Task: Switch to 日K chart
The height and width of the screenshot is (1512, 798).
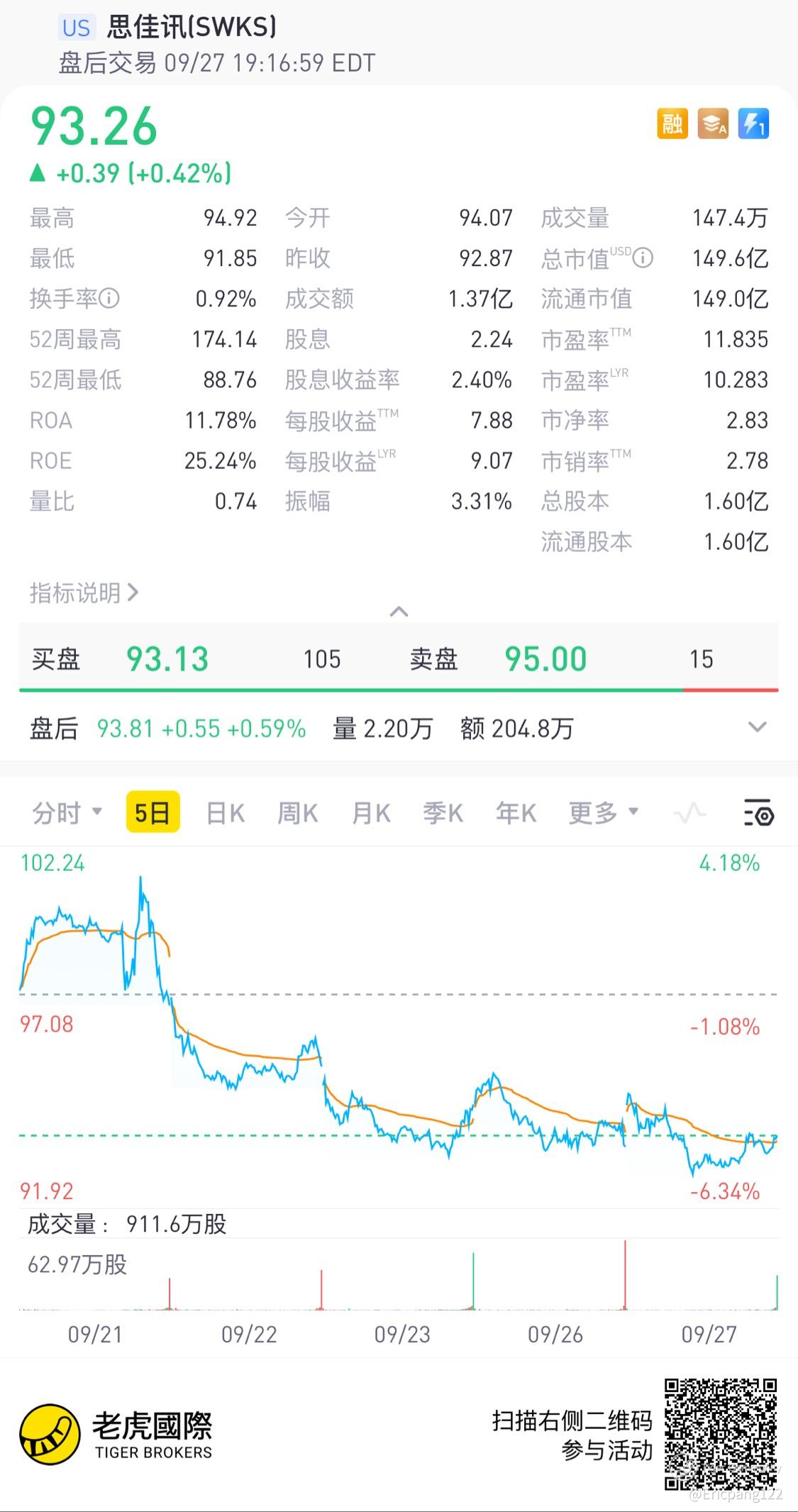Action: (x=225, y=812)
